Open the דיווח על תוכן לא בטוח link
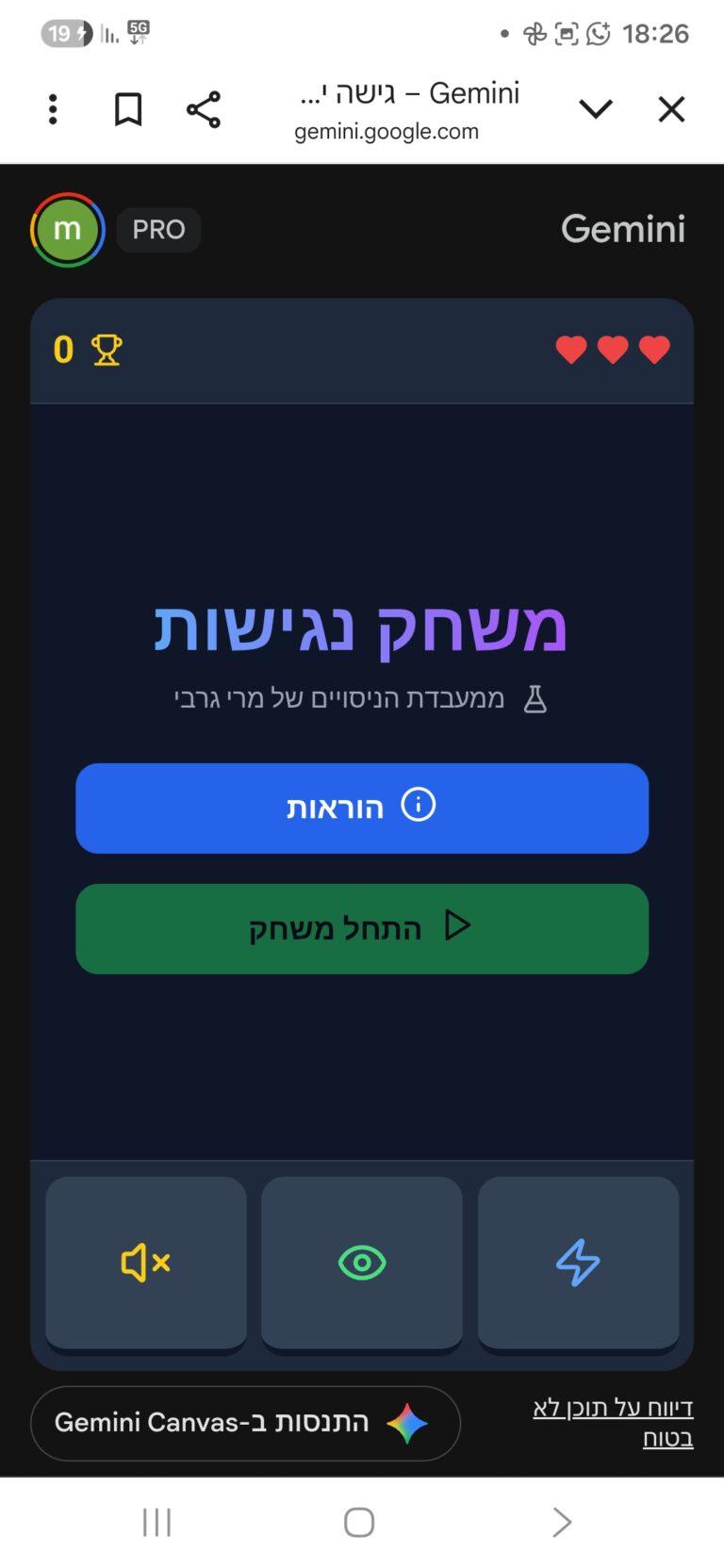 click(x=614, y=1422)
